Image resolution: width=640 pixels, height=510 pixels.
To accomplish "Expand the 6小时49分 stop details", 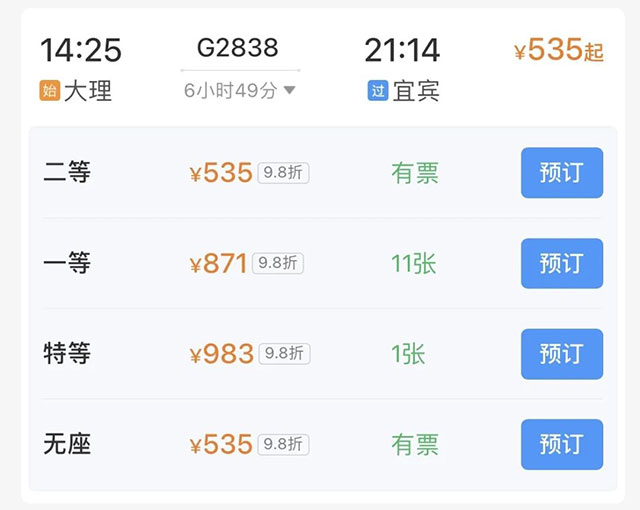I will (240, 91).
